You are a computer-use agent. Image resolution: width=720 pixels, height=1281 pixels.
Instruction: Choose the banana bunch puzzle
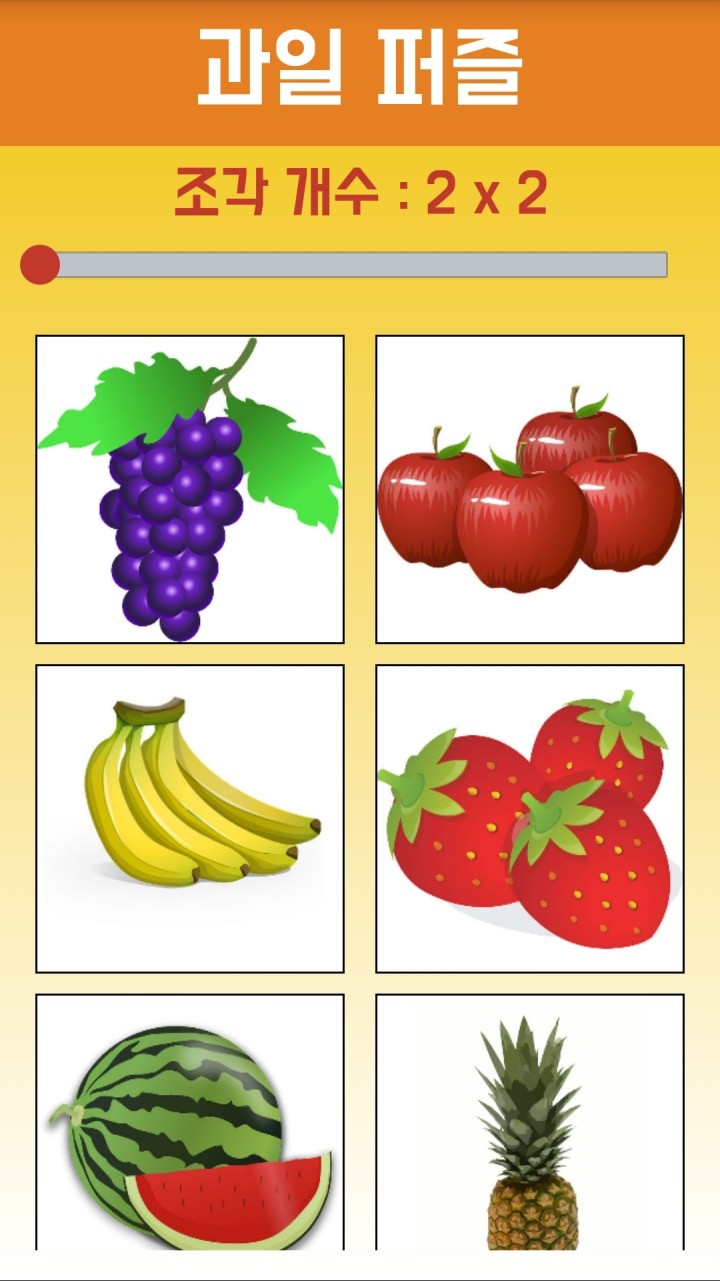[190, 818]
